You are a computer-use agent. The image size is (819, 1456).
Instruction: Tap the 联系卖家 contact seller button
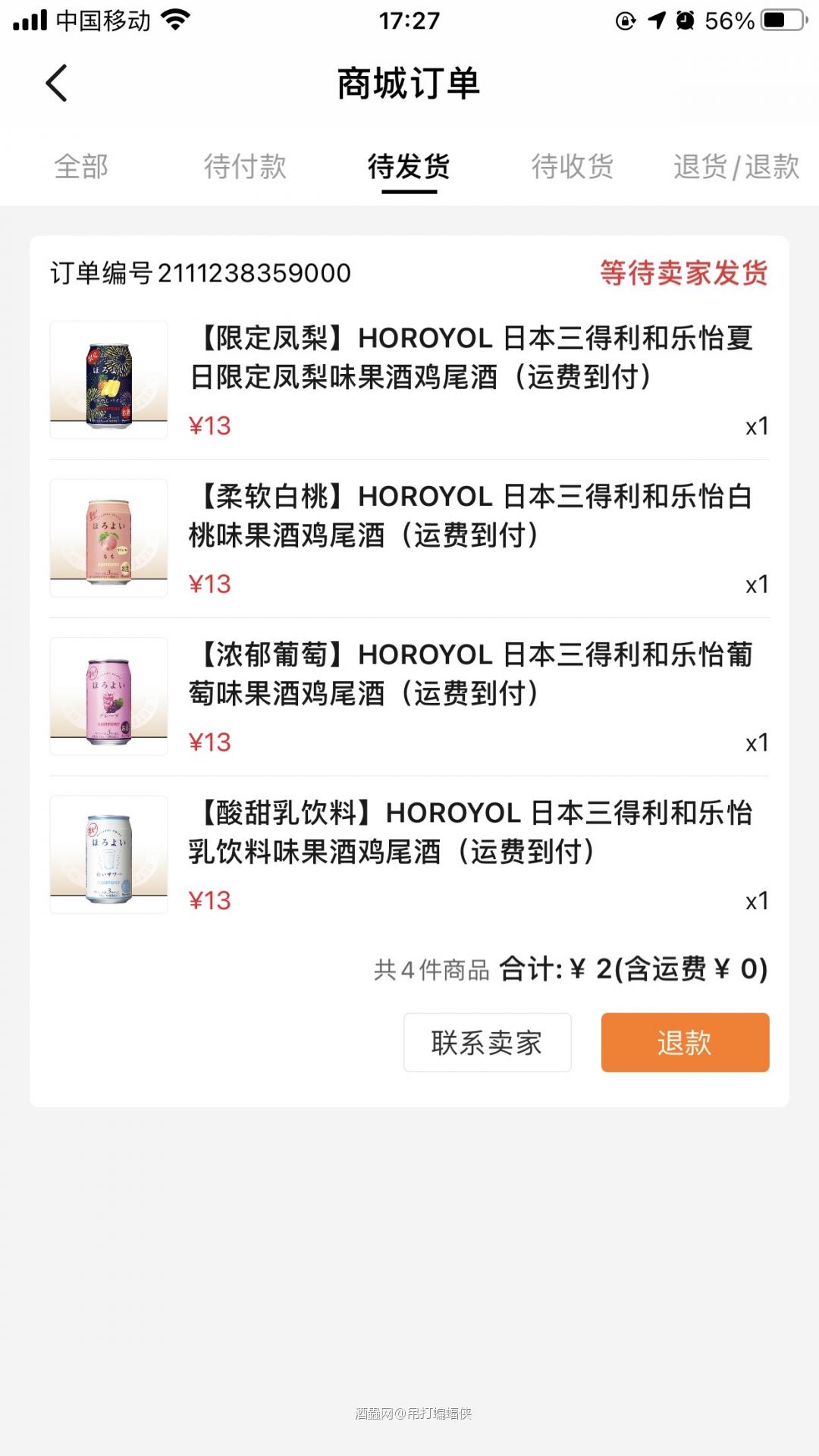point(488,1043)
